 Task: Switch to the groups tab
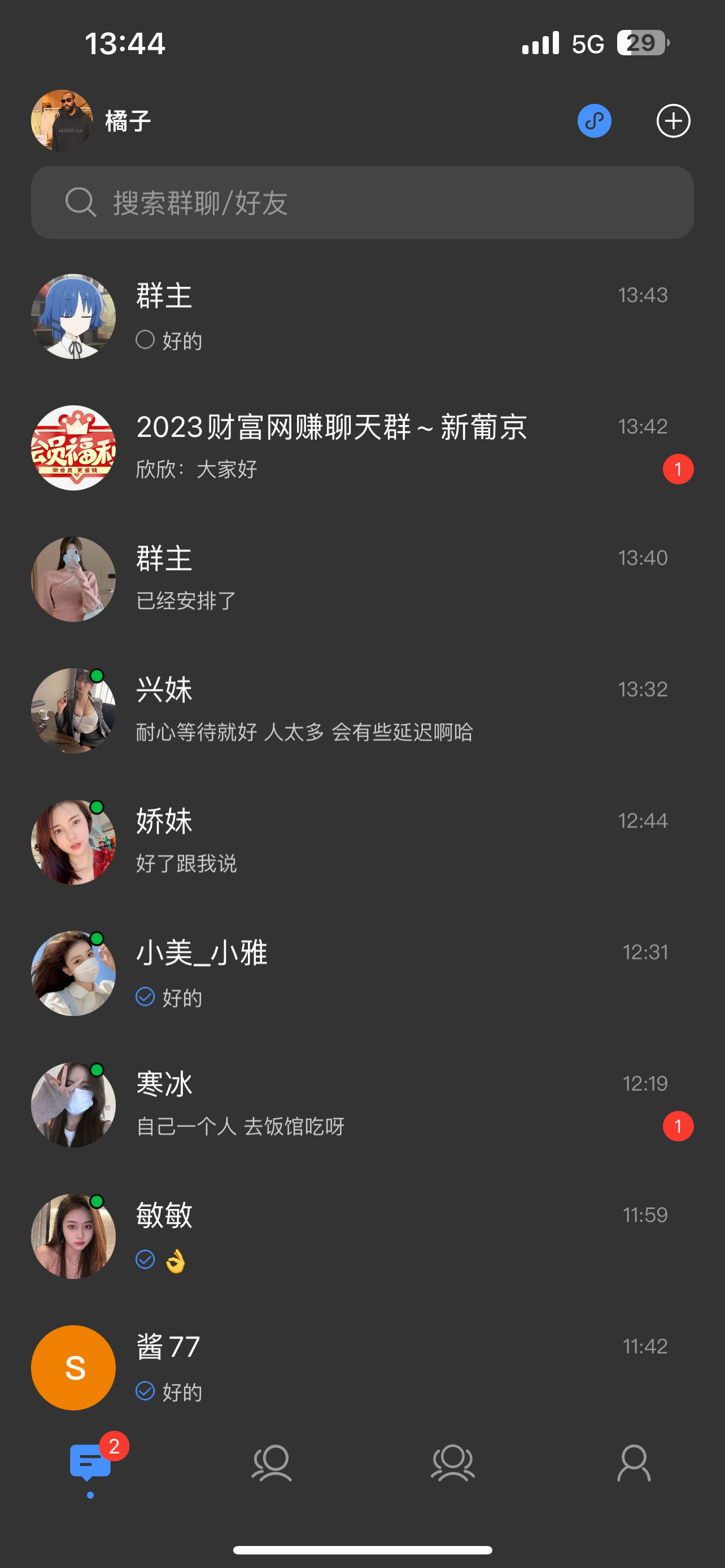453,1462
